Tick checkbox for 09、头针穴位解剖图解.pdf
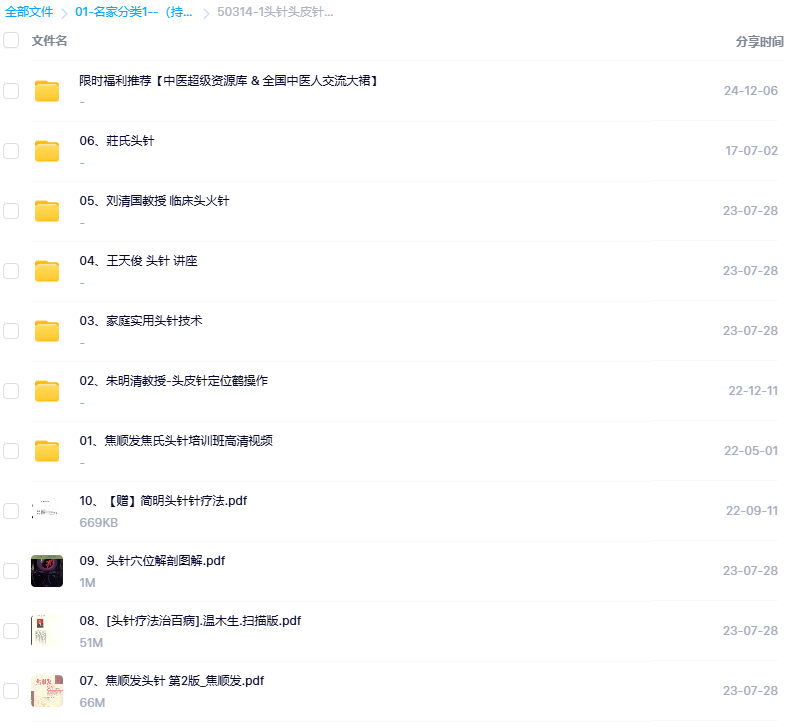Screen dimensions: 798x728 point(11,571)
